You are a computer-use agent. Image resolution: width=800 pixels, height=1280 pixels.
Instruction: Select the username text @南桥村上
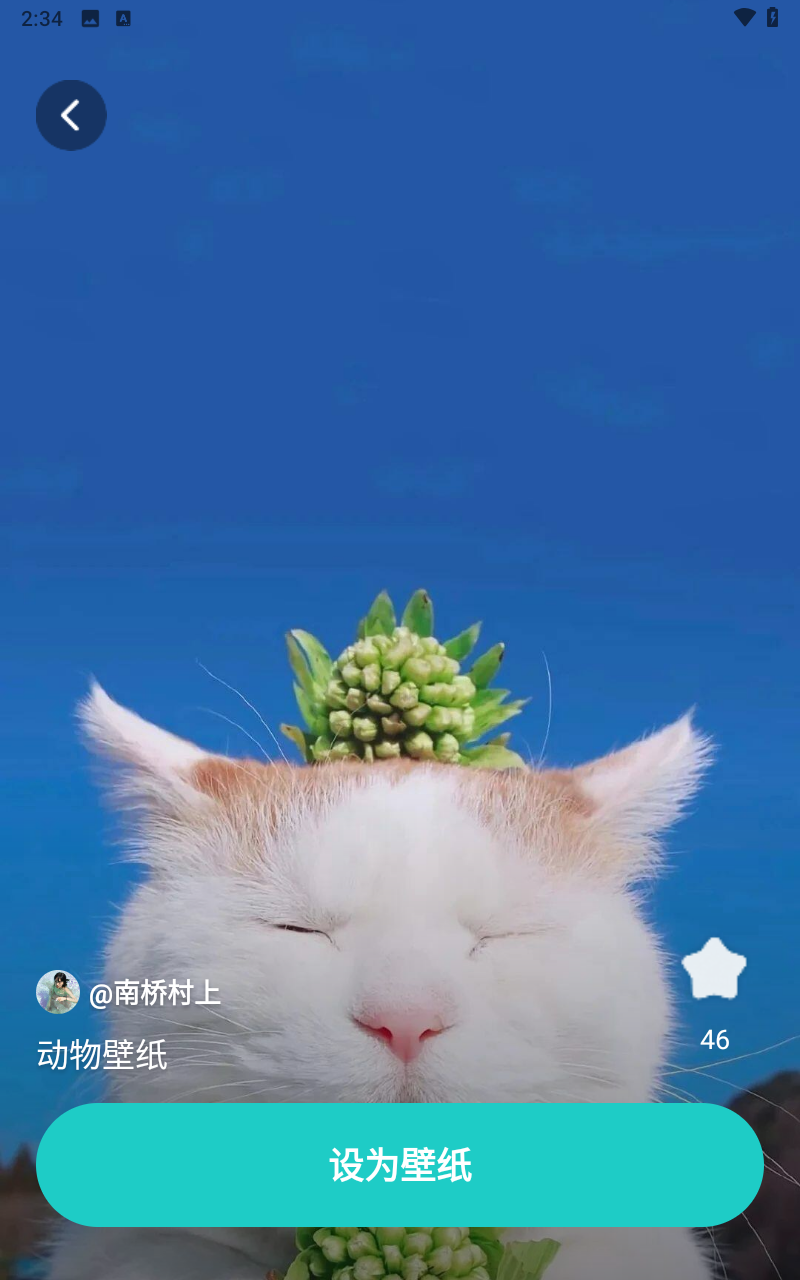click(155, 993)
